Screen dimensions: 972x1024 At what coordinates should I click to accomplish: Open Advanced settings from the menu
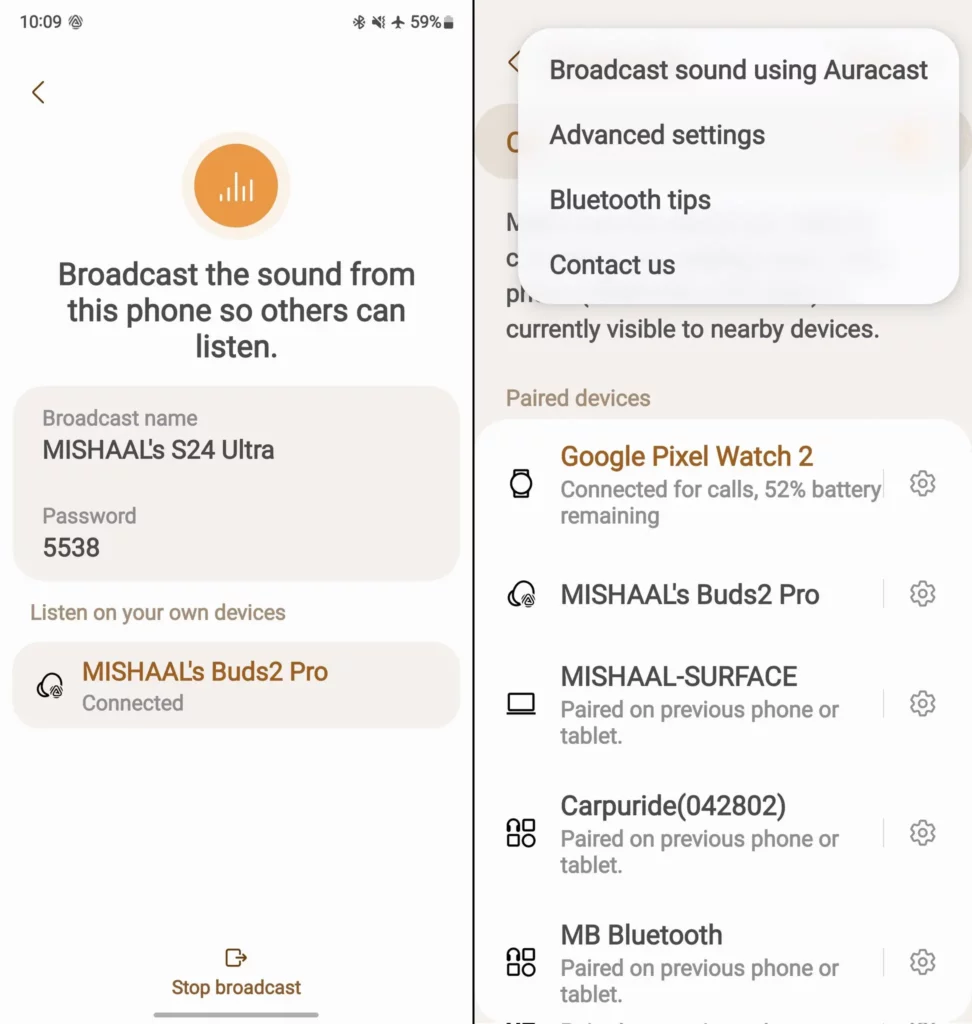click(x=657, y=135)
